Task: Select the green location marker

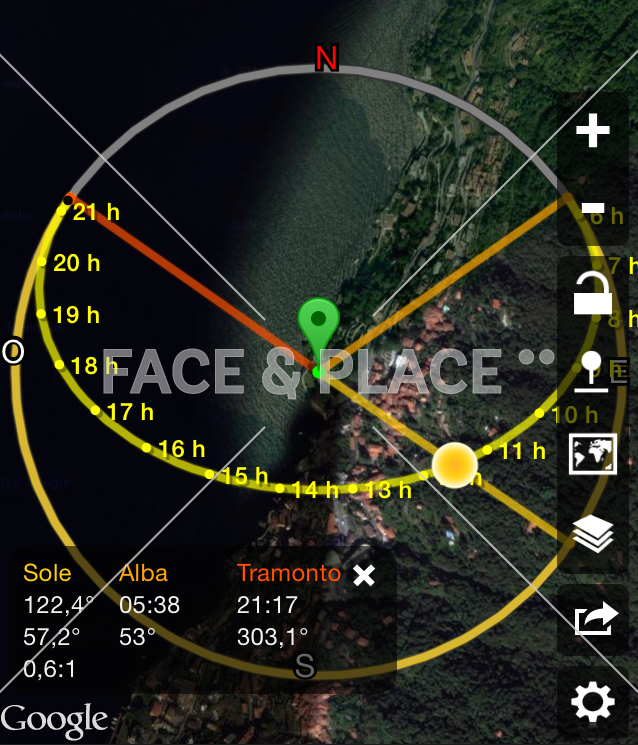Action: tap(319, 325)
